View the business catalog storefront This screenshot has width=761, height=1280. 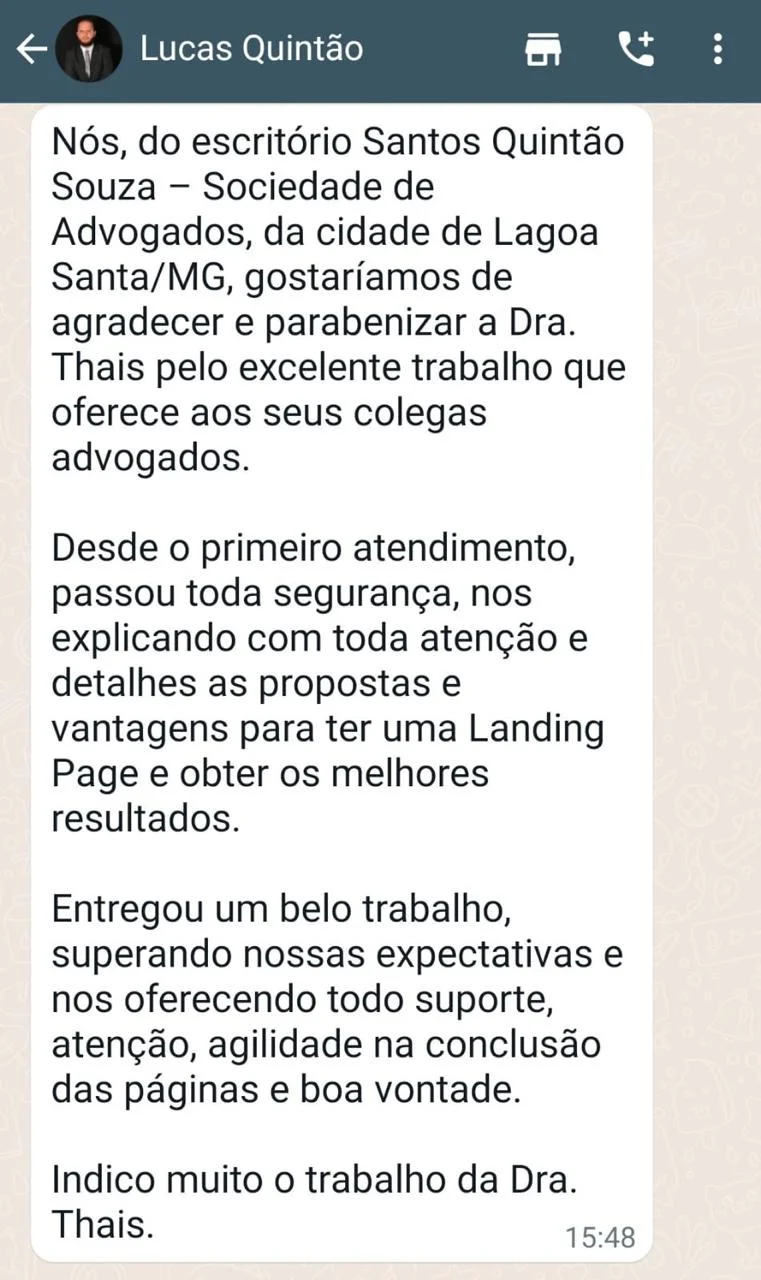(543, 49)
